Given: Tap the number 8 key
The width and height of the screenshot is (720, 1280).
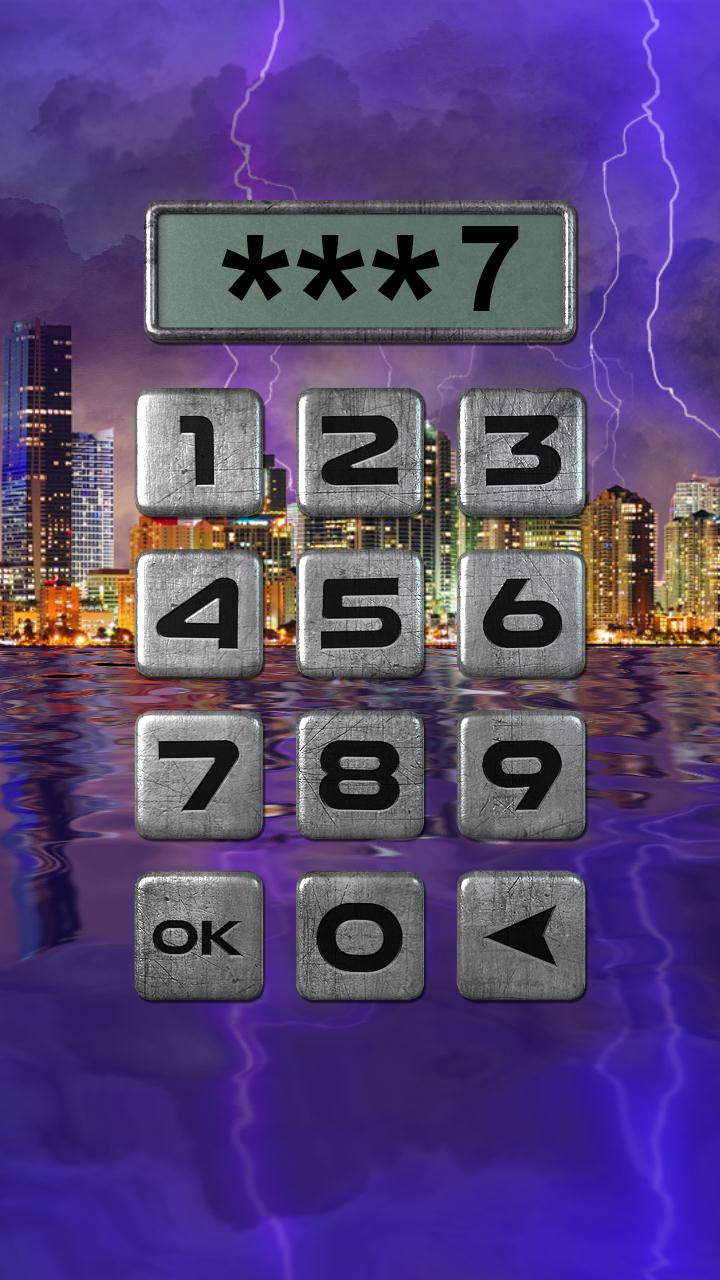Looking at the screenshot, I should [x=360, y=775].
